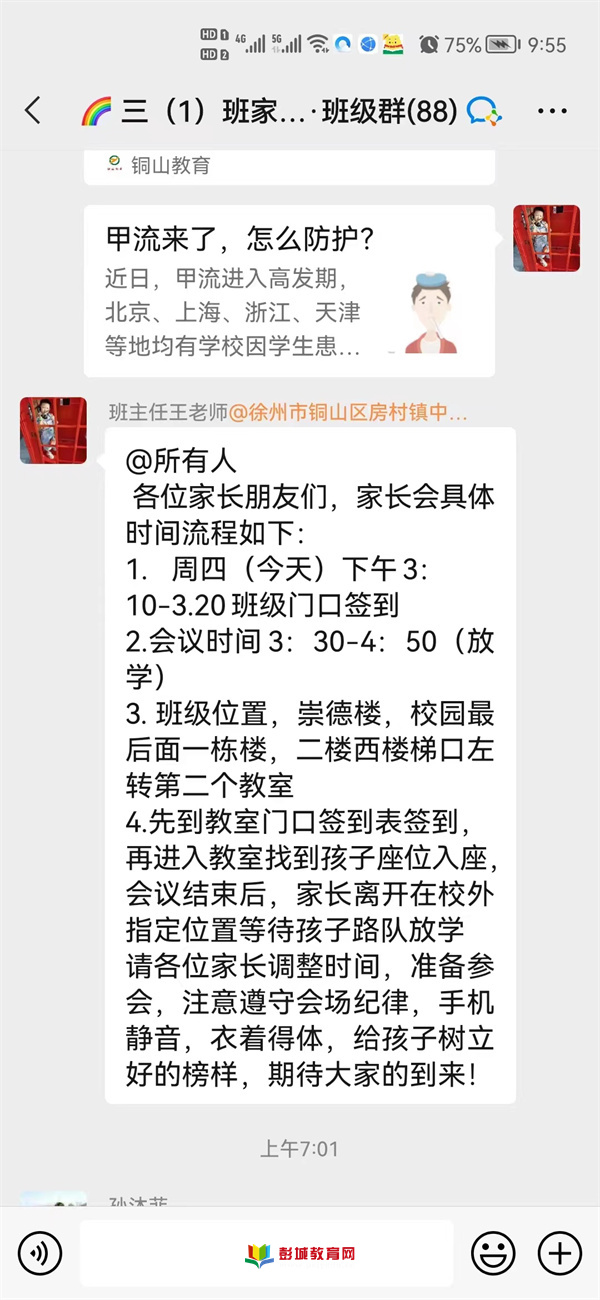600x1300 pixels.
Task: View 班主任王老师's profile avatar
Action: (53, 430)
